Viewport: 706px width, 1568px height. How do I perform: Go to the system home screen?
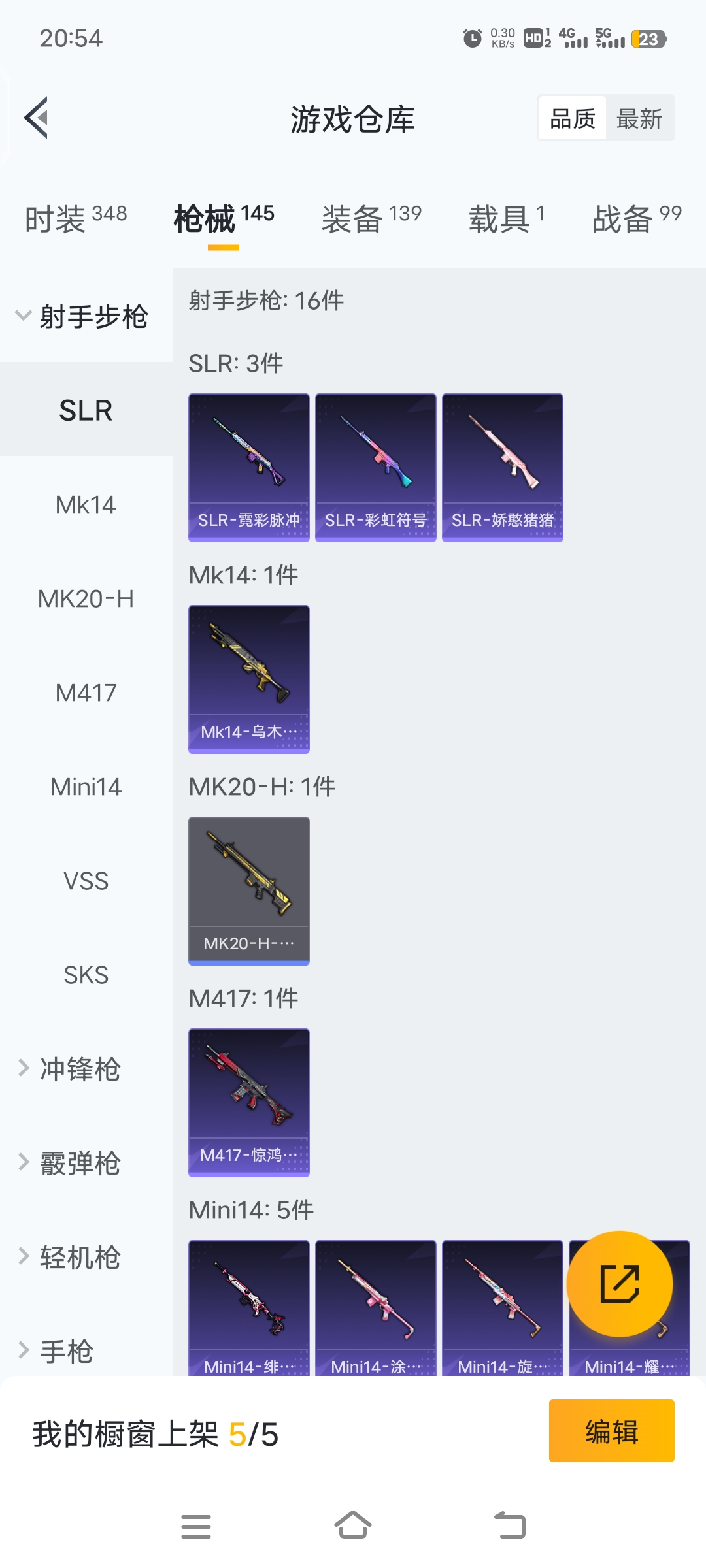(x=353, y=1526)
